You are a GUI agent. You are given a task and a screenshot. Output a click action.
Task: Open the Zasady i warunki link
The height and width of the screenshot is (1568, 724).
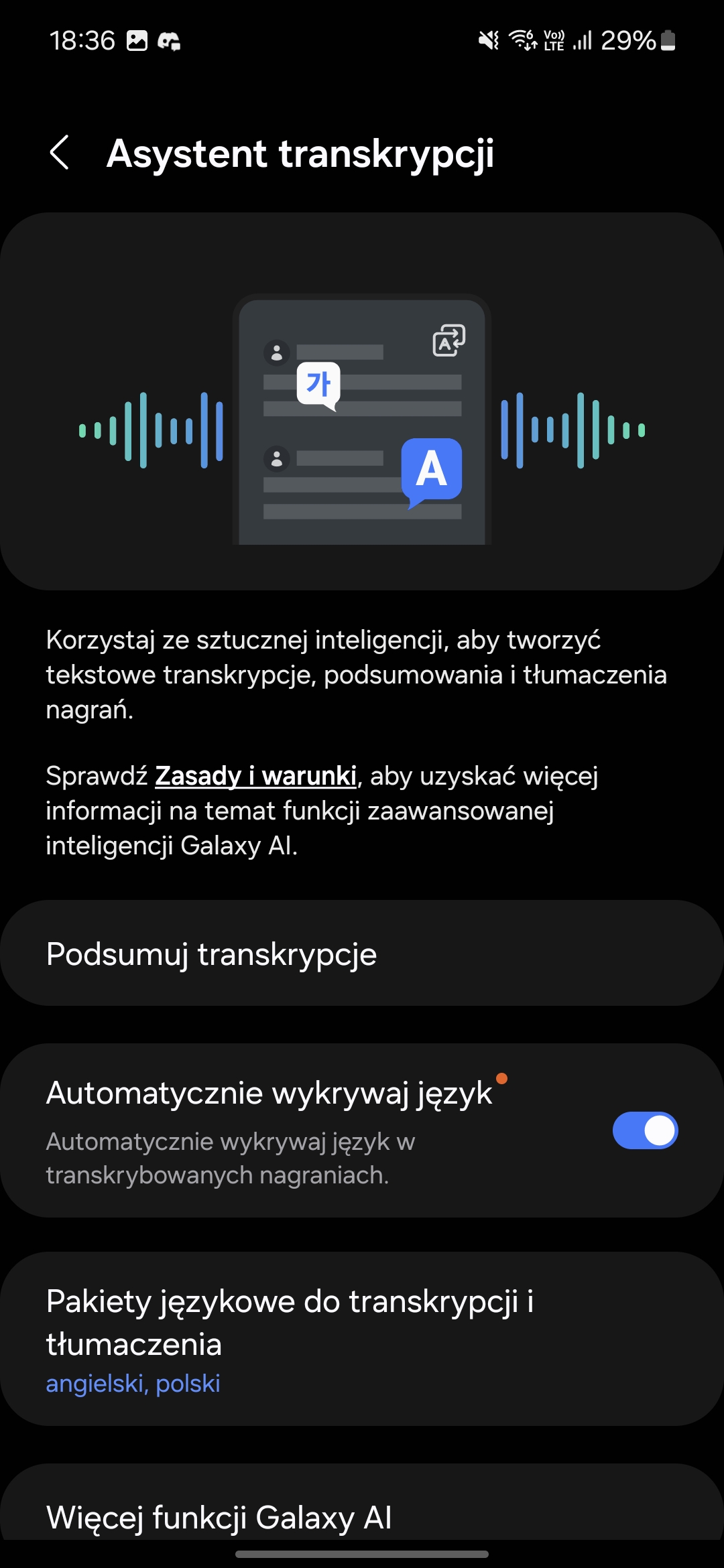coord(255,776)
